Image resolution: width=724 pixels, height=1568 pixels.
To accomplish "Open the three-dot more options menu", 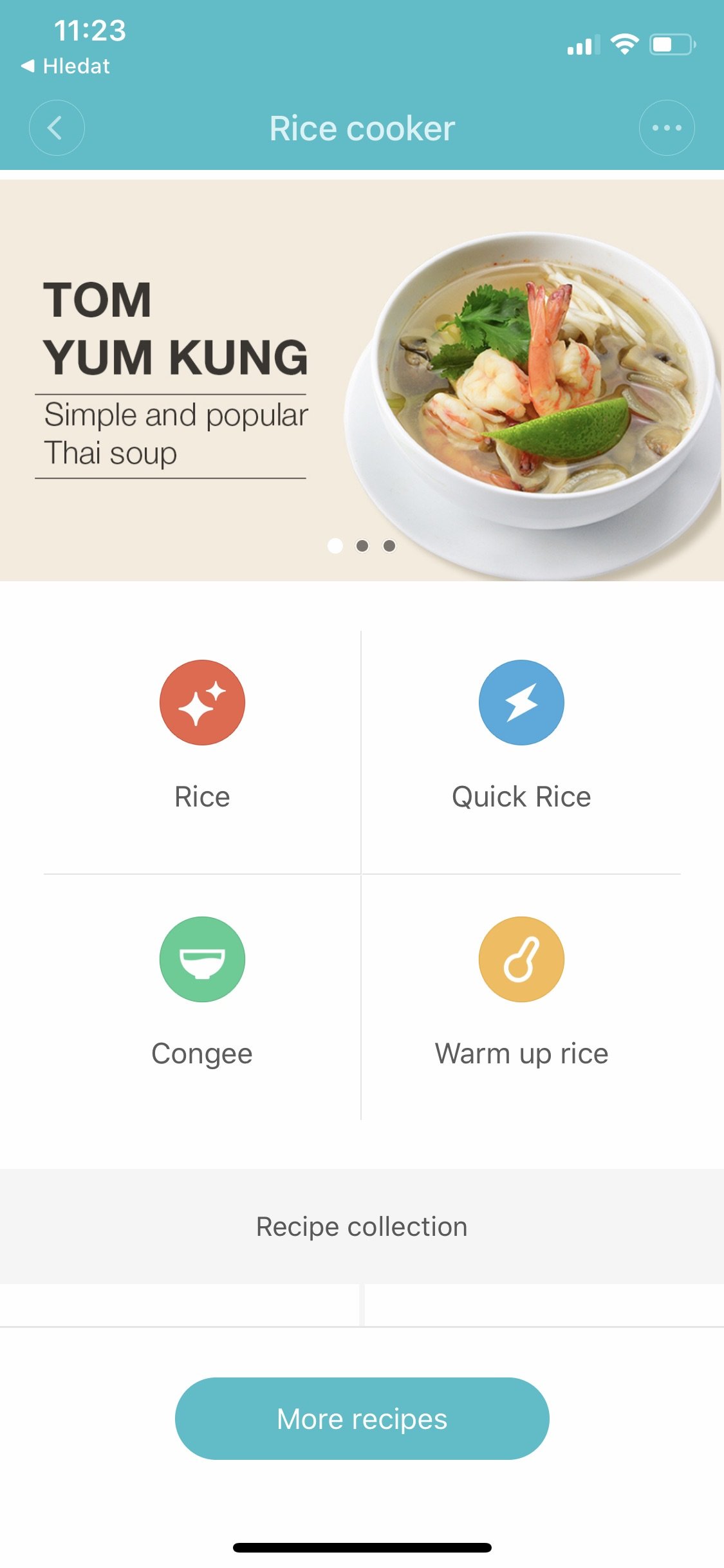I will (x=666, y=128).
